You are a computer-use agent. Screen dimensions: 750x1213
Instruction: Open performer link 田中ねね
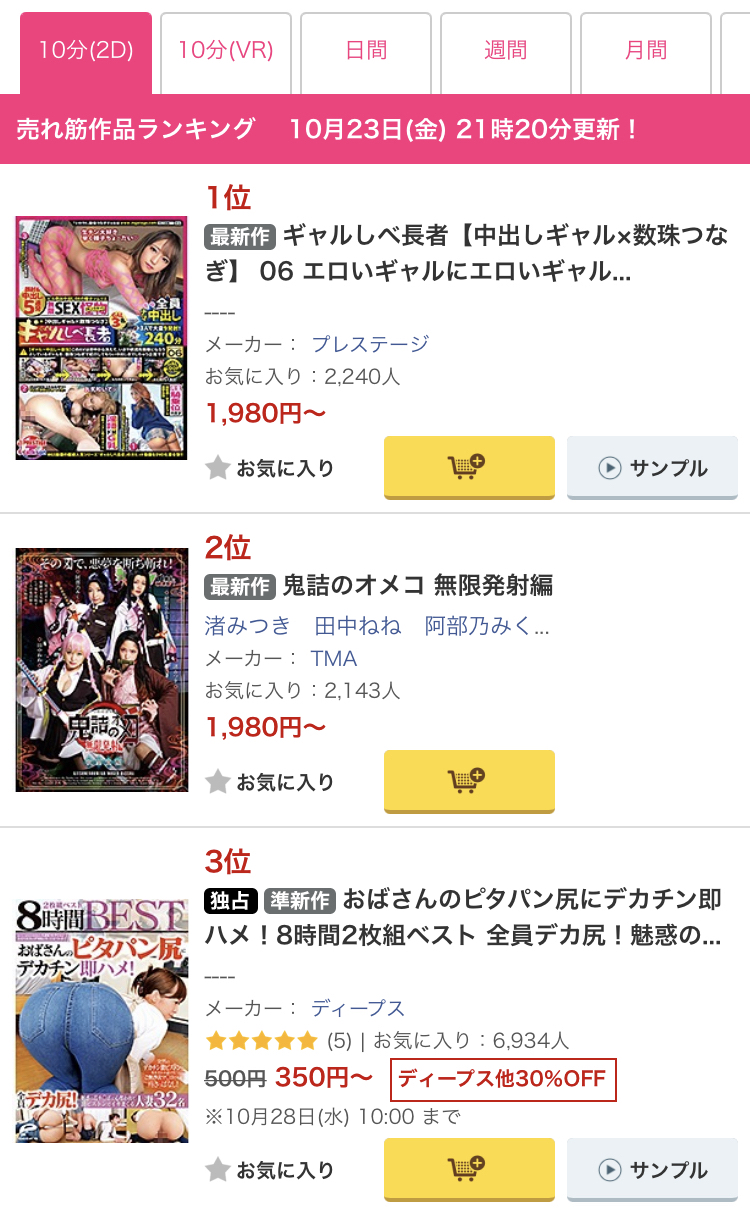click(x=358, y=626)
